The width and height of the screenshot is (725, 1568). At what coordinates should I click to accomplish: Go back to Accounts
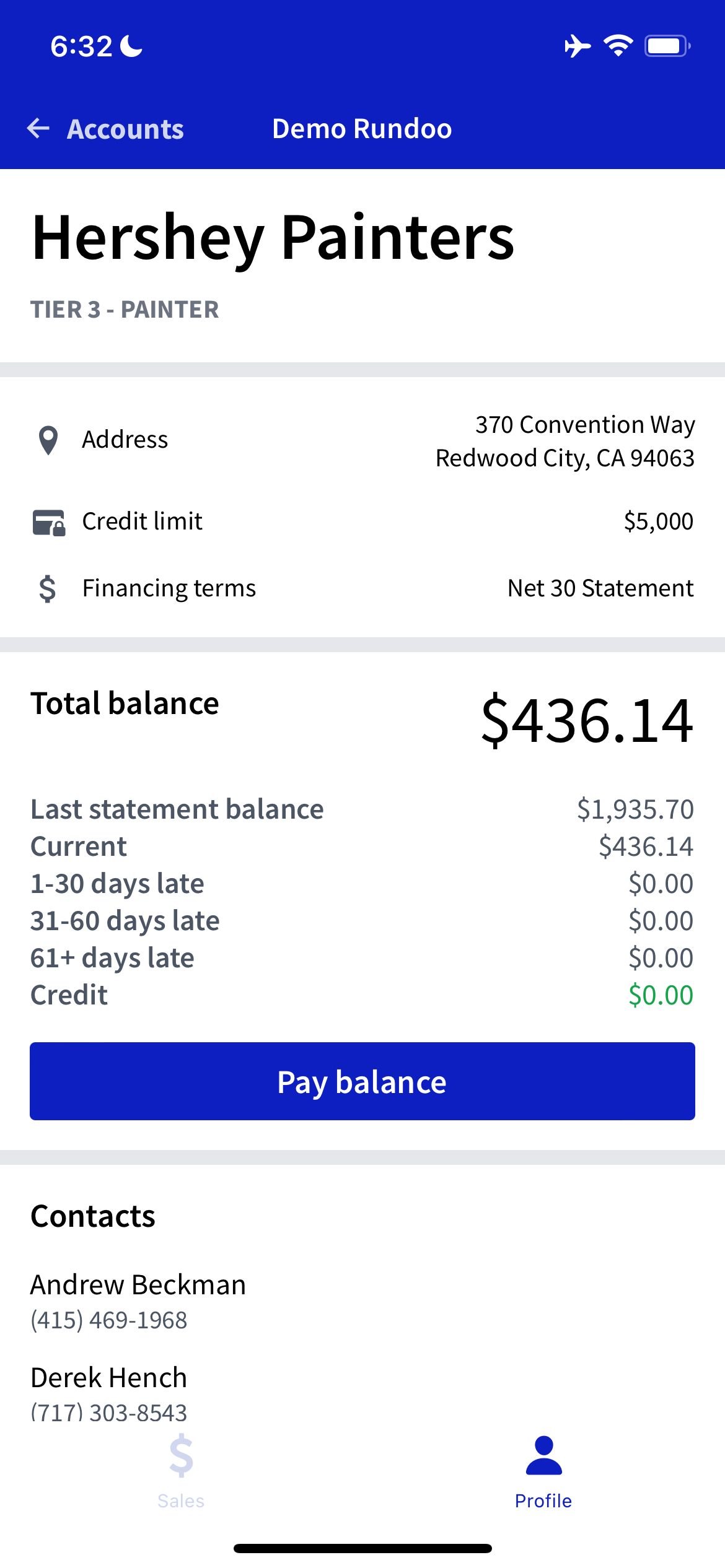[x=105, y=129]
